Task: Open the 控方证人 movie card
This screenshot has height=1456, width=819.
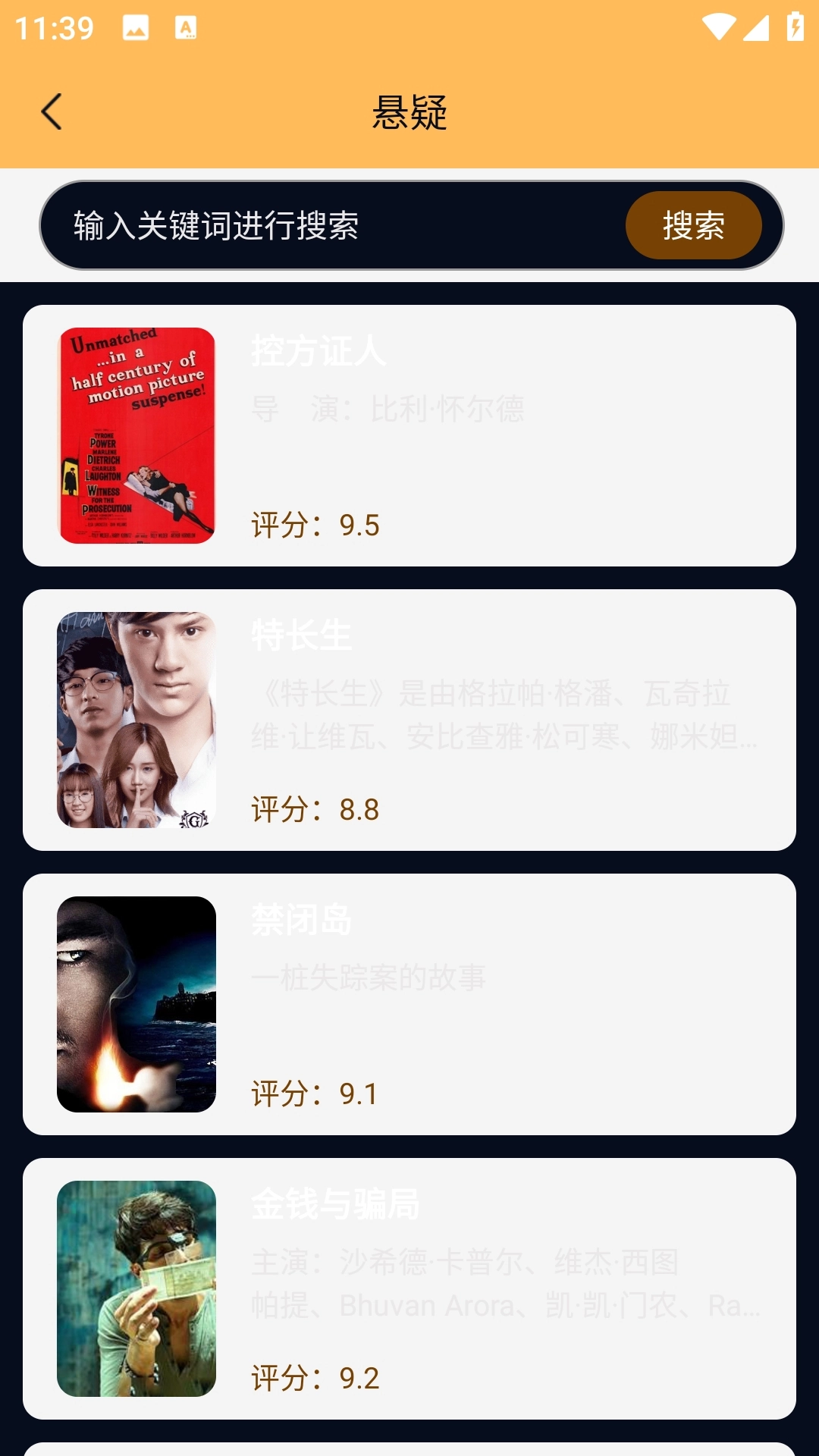Action: pyautogui.click(x=409, y=435)
